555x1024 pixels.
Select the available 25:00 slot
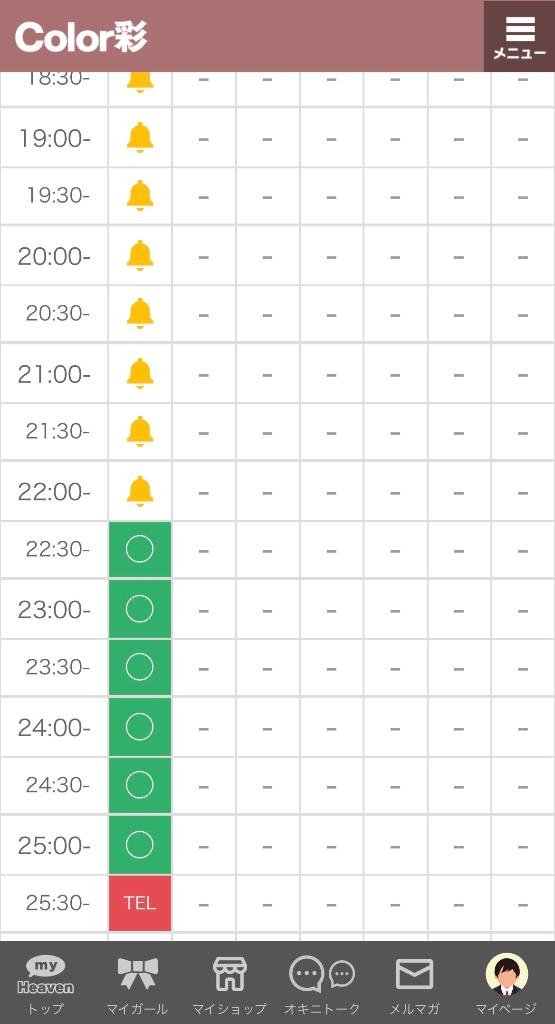(x=140, y=844)
